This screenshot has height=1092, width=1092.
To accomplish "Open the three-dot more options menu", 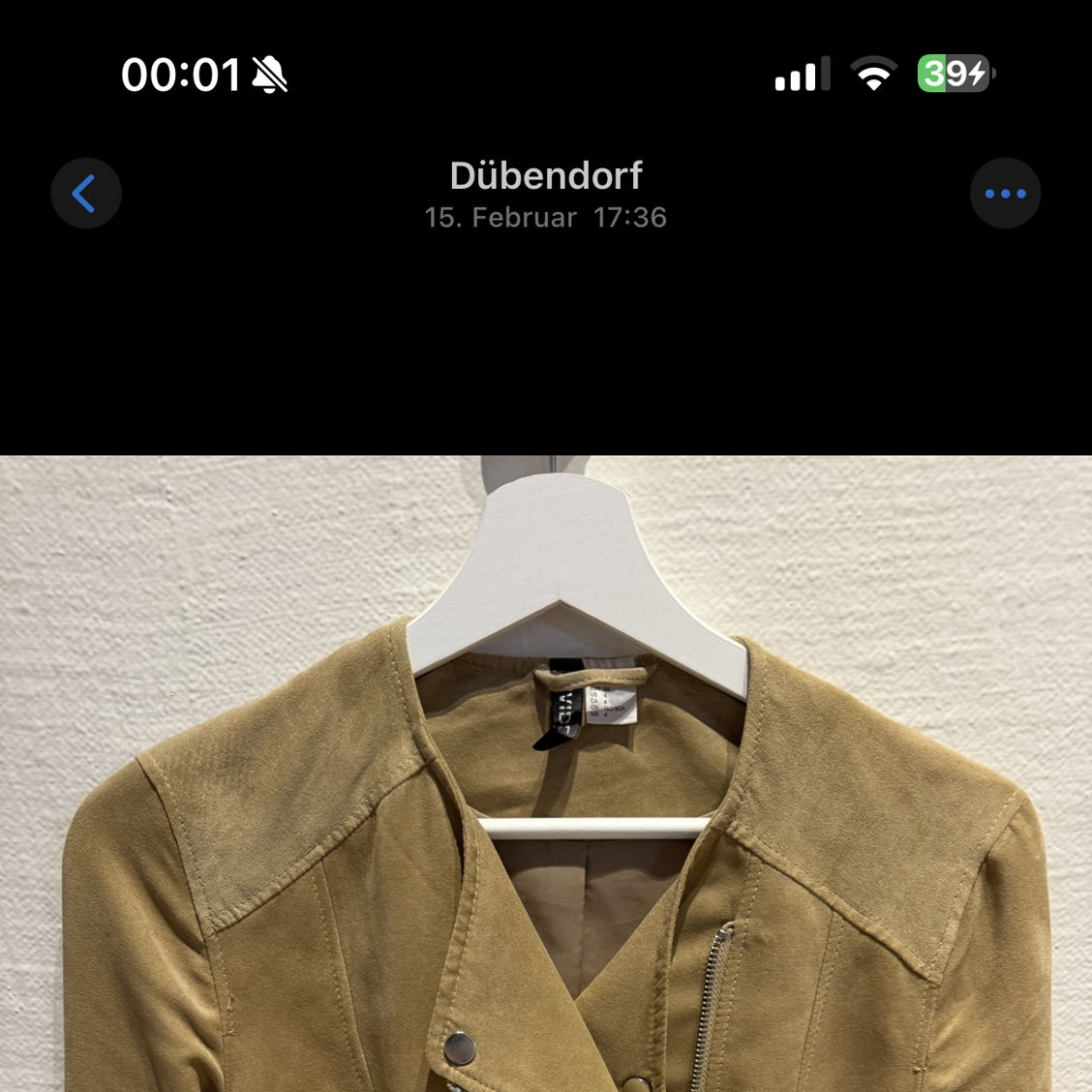I will click(1005, 193).
